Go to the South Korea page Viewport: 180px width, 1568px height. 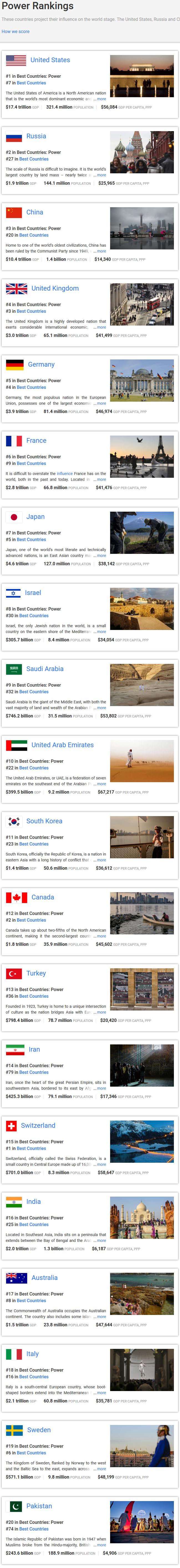click(44, 821)
